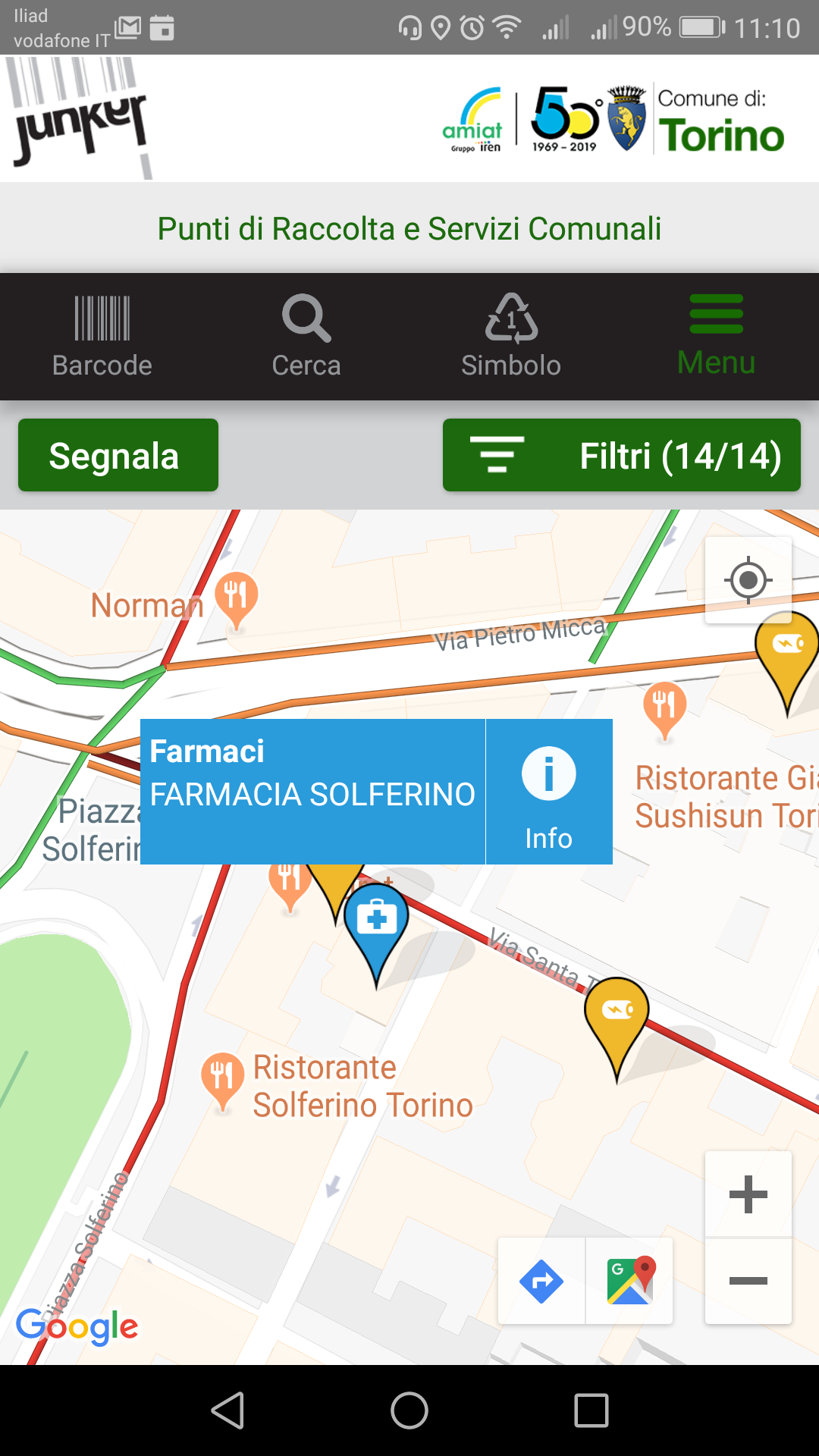Screen dimensions: 819x1456
Task: Switch to the Cerca search tab
Action: pyautogui.click(x=306, y=337)
